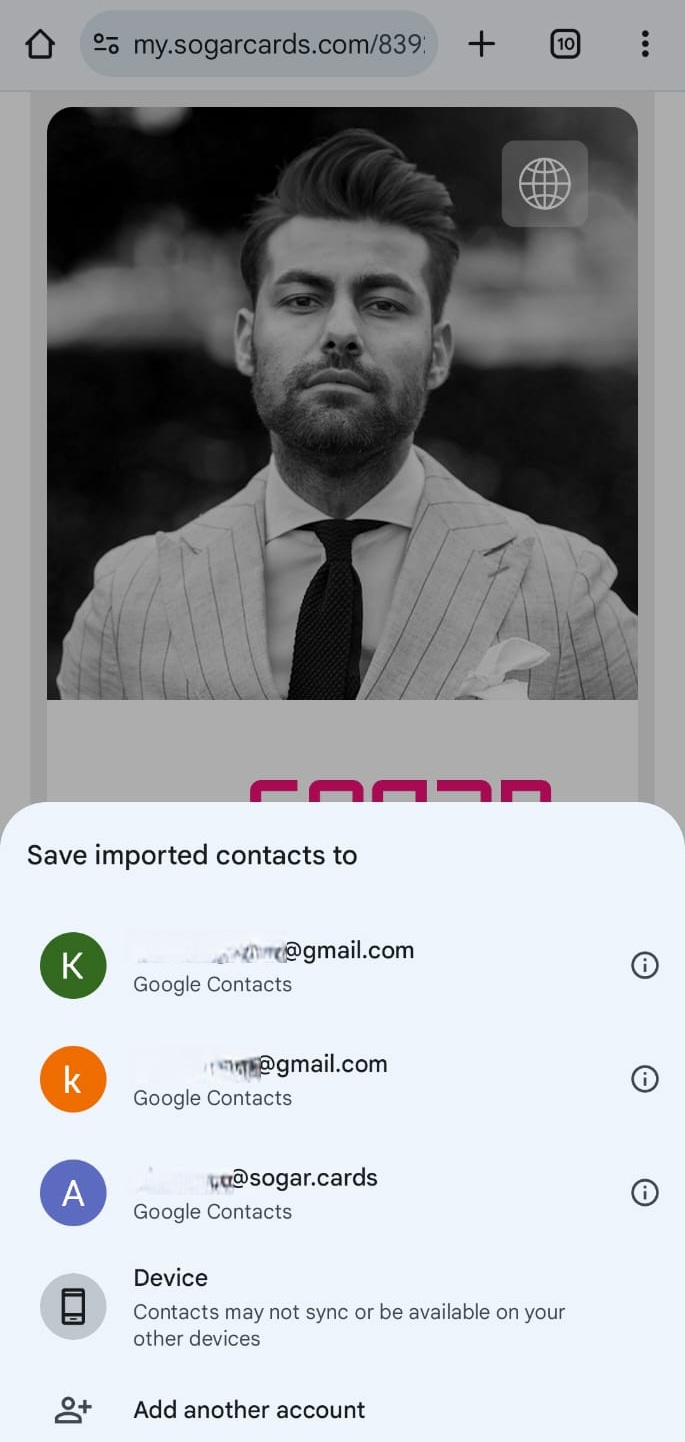Go to the browser home page
The width and height of the screenshot is (685, 1442).
click(x=40, y=44)
